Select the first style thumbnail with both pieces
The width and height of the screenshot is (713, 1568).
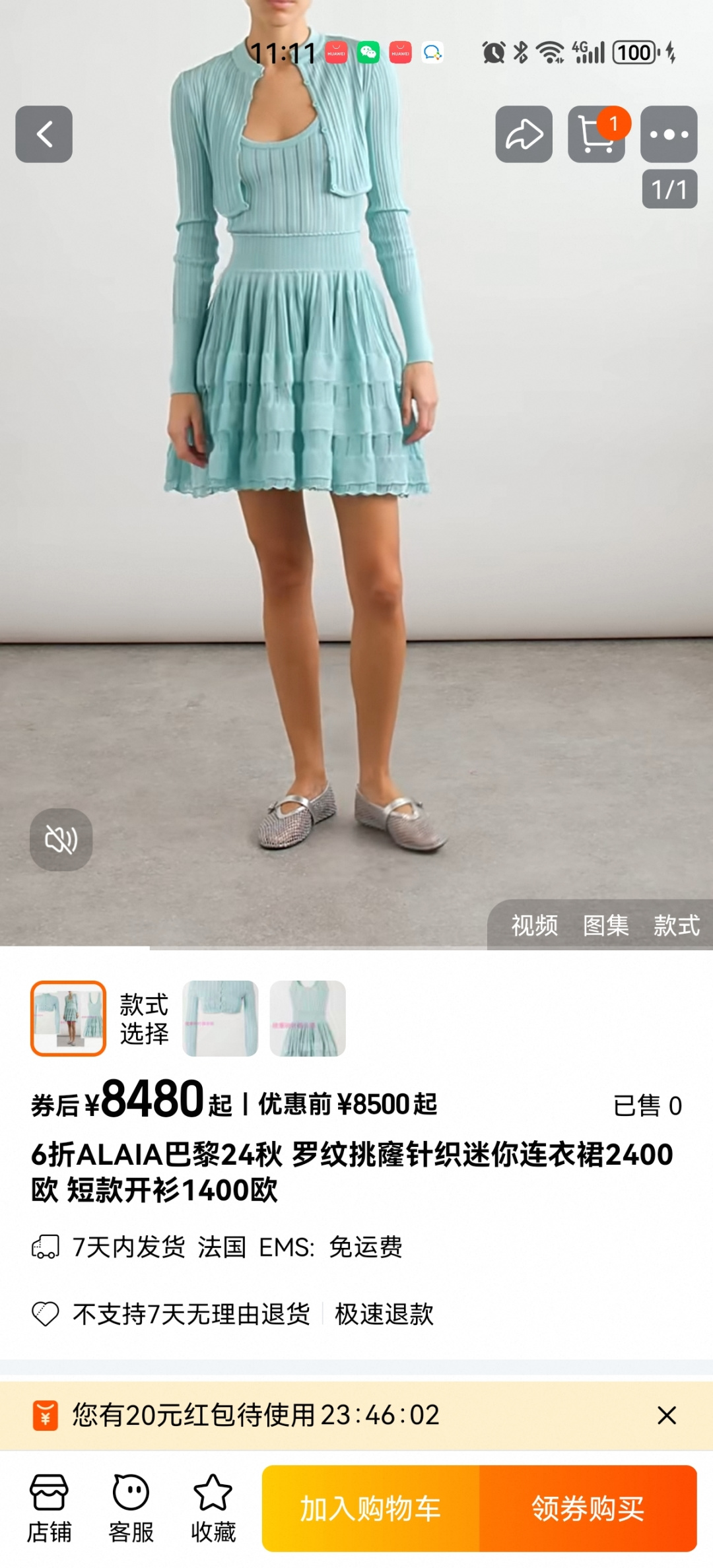(x=68, y=1018)
